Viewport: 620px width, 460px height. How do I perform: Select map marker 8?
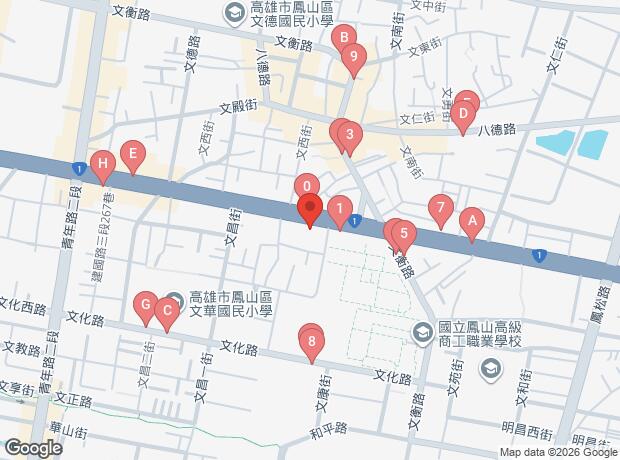(x=312, y=343)
